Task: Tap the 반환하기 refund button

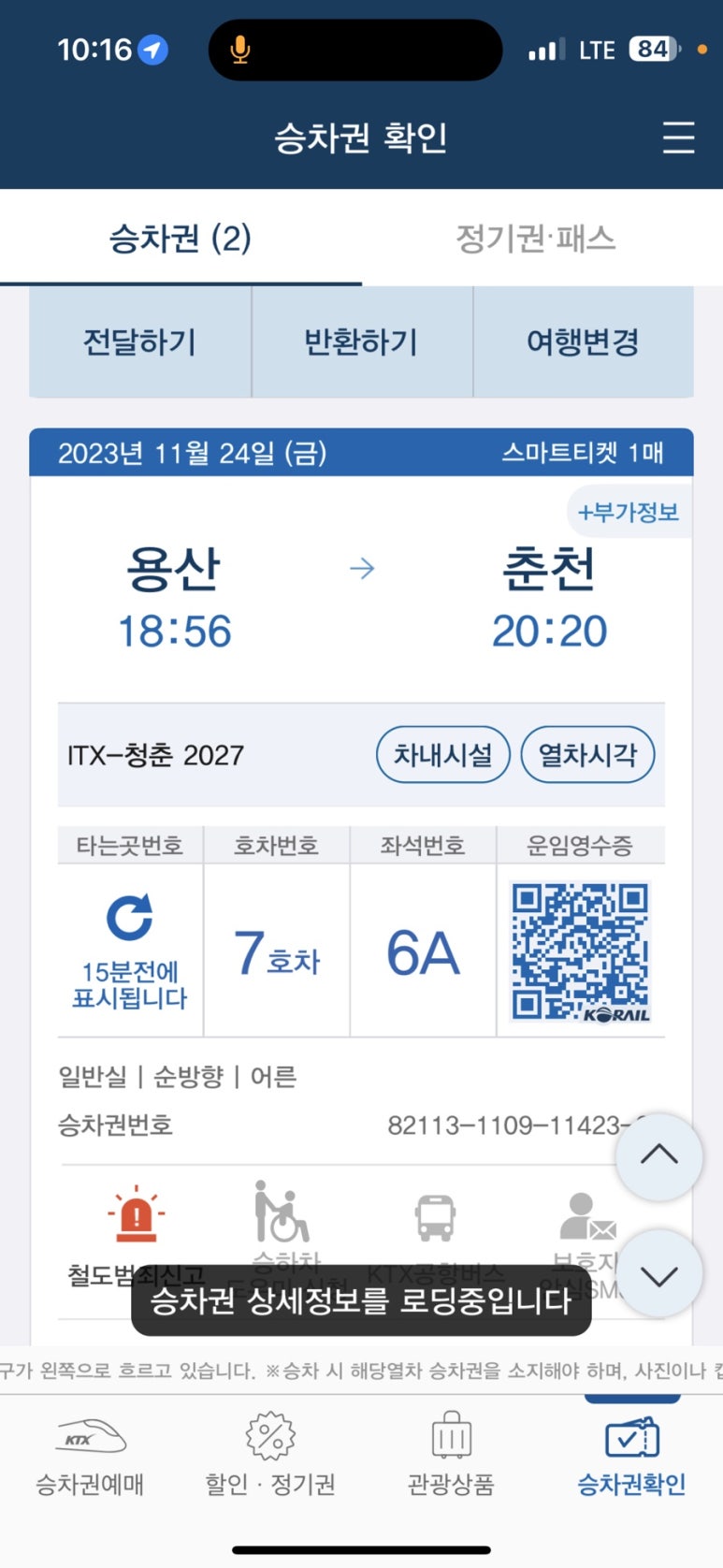Action: click(x=362, y=342)
